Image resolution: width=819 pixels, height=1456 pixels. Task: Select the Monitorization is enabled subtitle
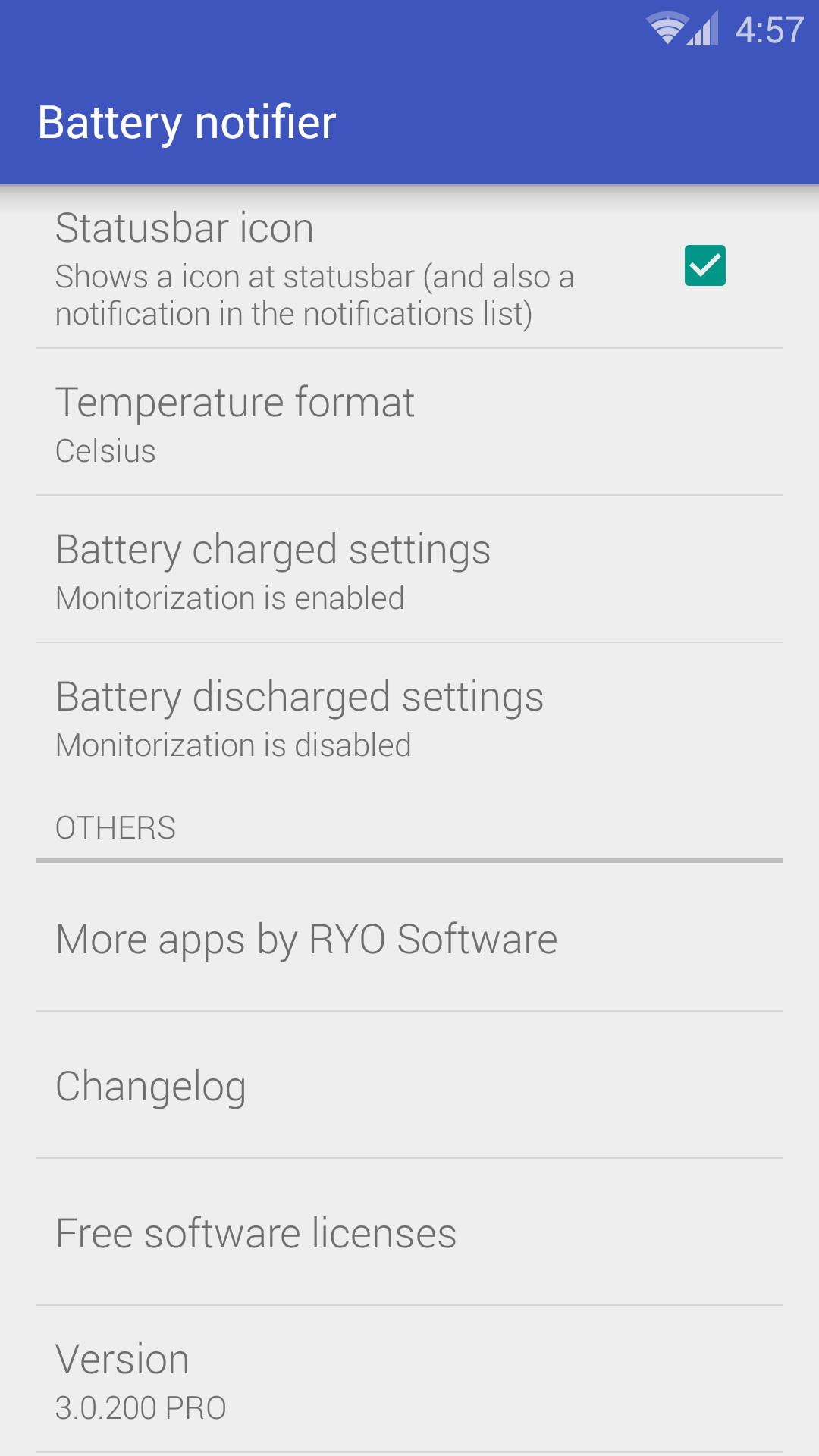coord(230,597)
